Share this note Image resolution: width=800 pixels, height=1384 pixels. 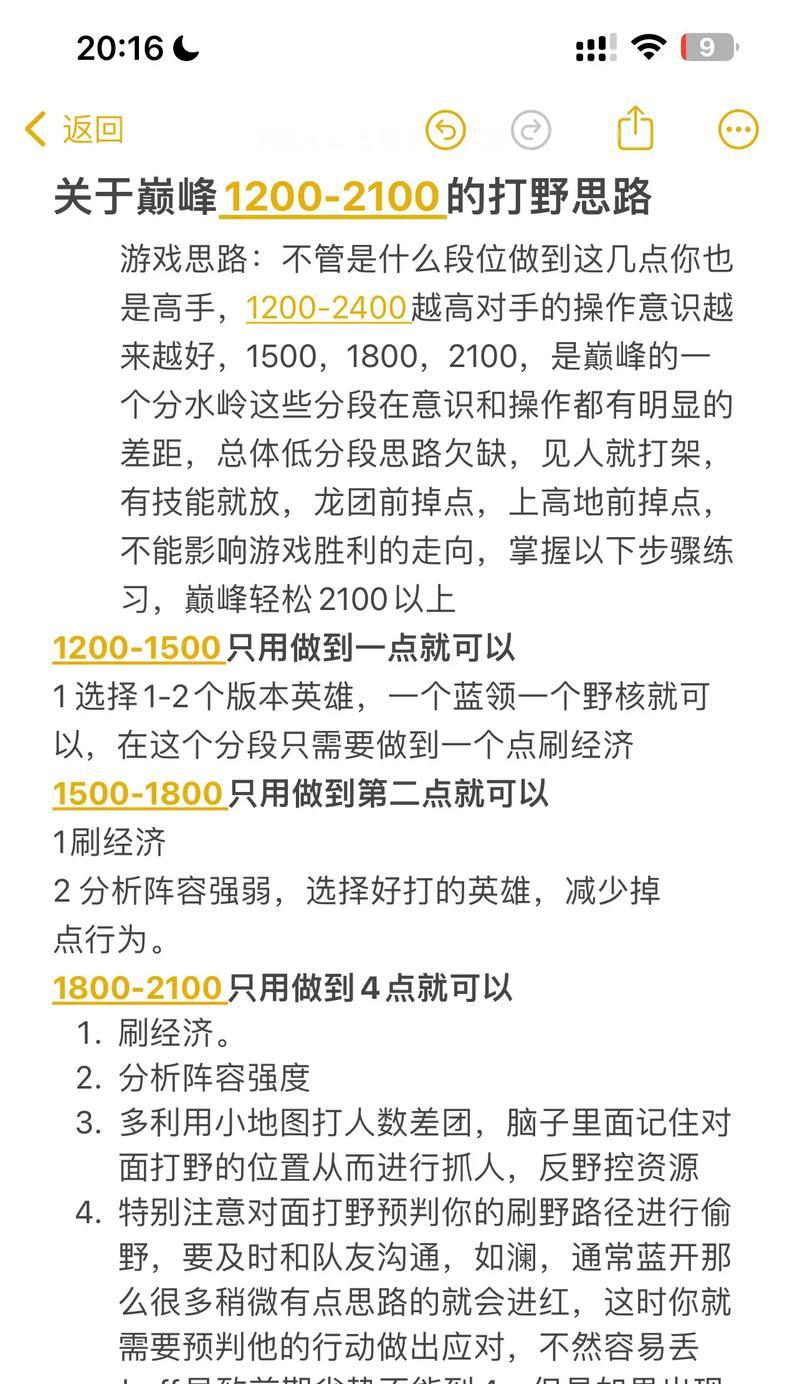tap(635, 128)
